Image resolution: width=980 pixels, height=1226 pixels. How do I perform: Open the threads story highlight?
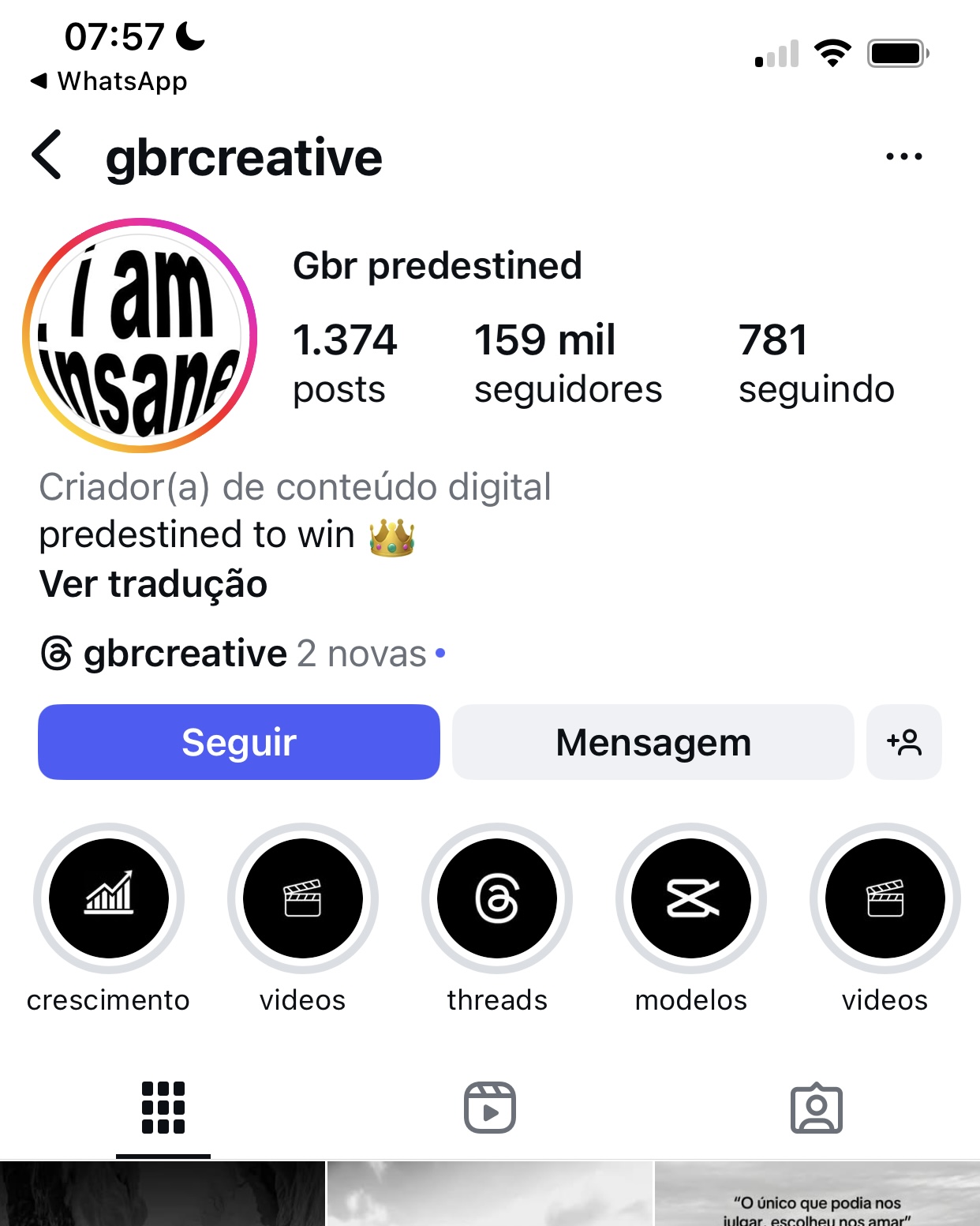click(497, 898)
